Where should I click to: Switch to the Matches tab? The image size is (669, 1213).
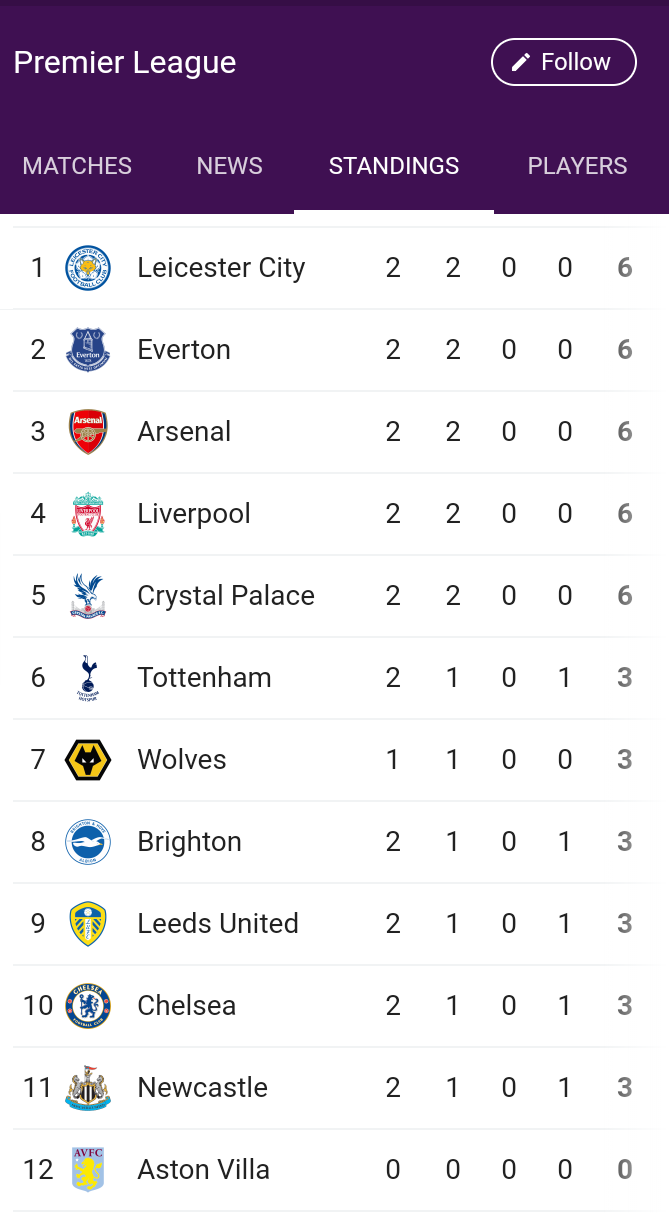point(77,166)
